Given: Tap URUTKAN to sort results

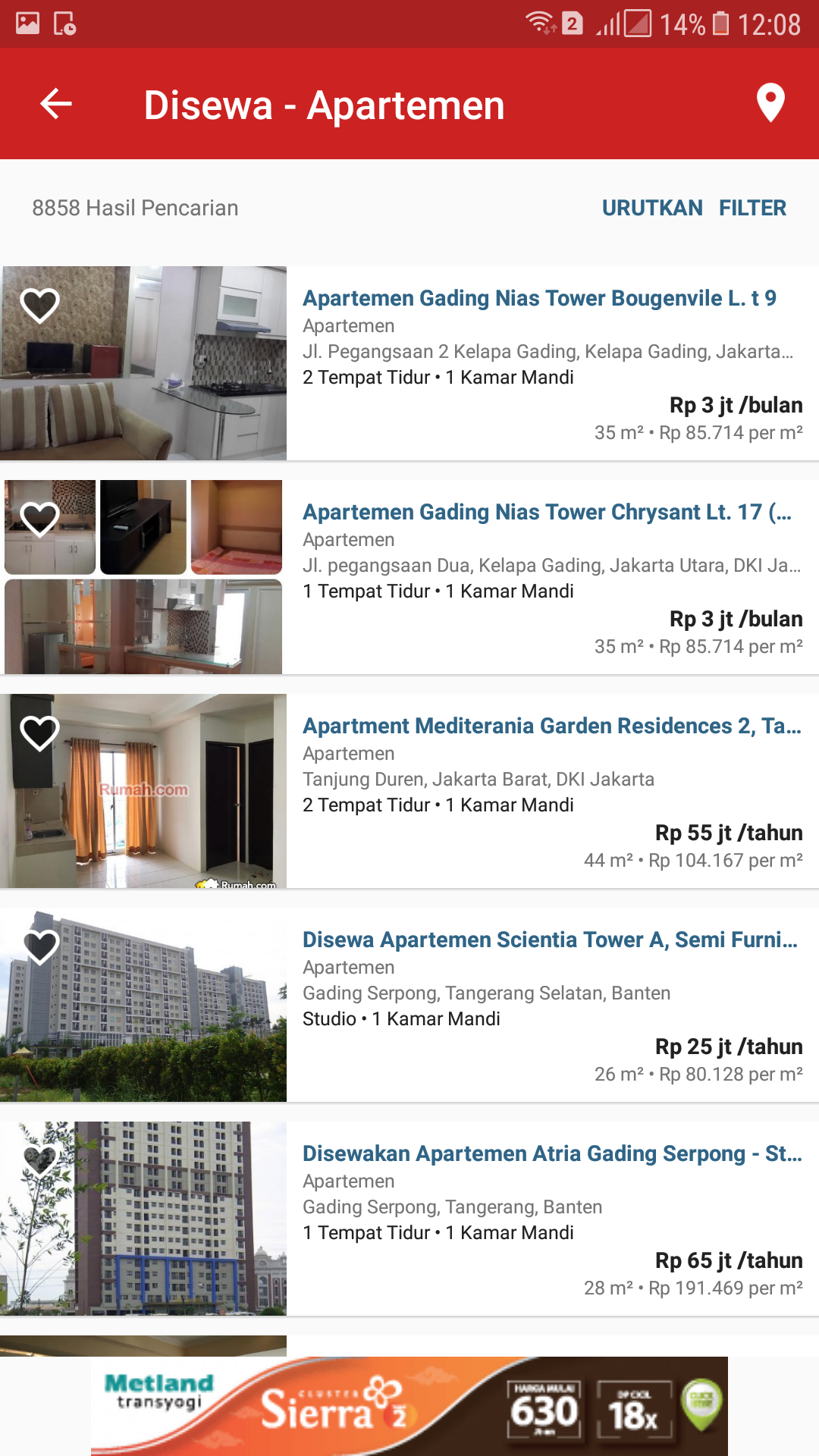Looking at the screenshot, I should coord(652,208).
